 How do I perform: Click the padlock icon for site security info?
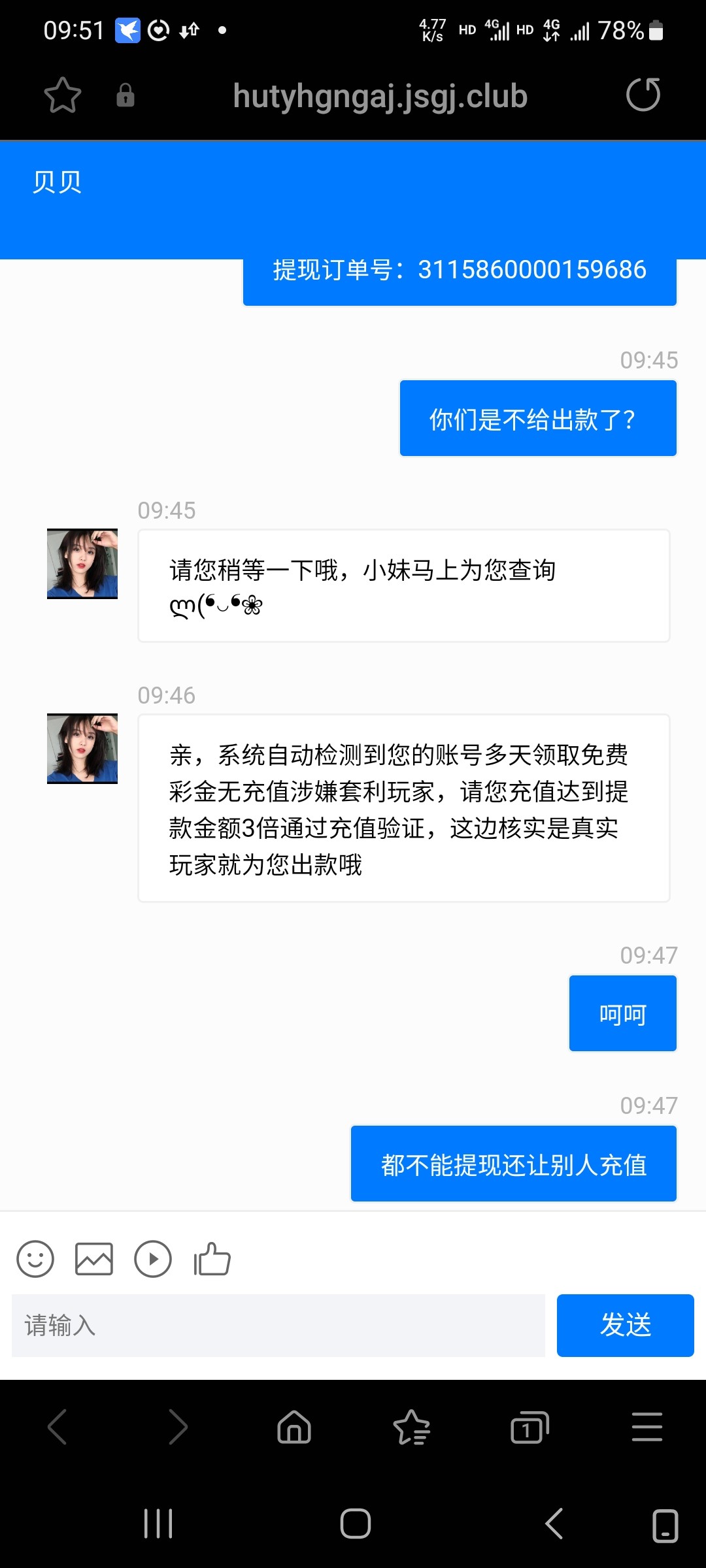tap(125, 95)
